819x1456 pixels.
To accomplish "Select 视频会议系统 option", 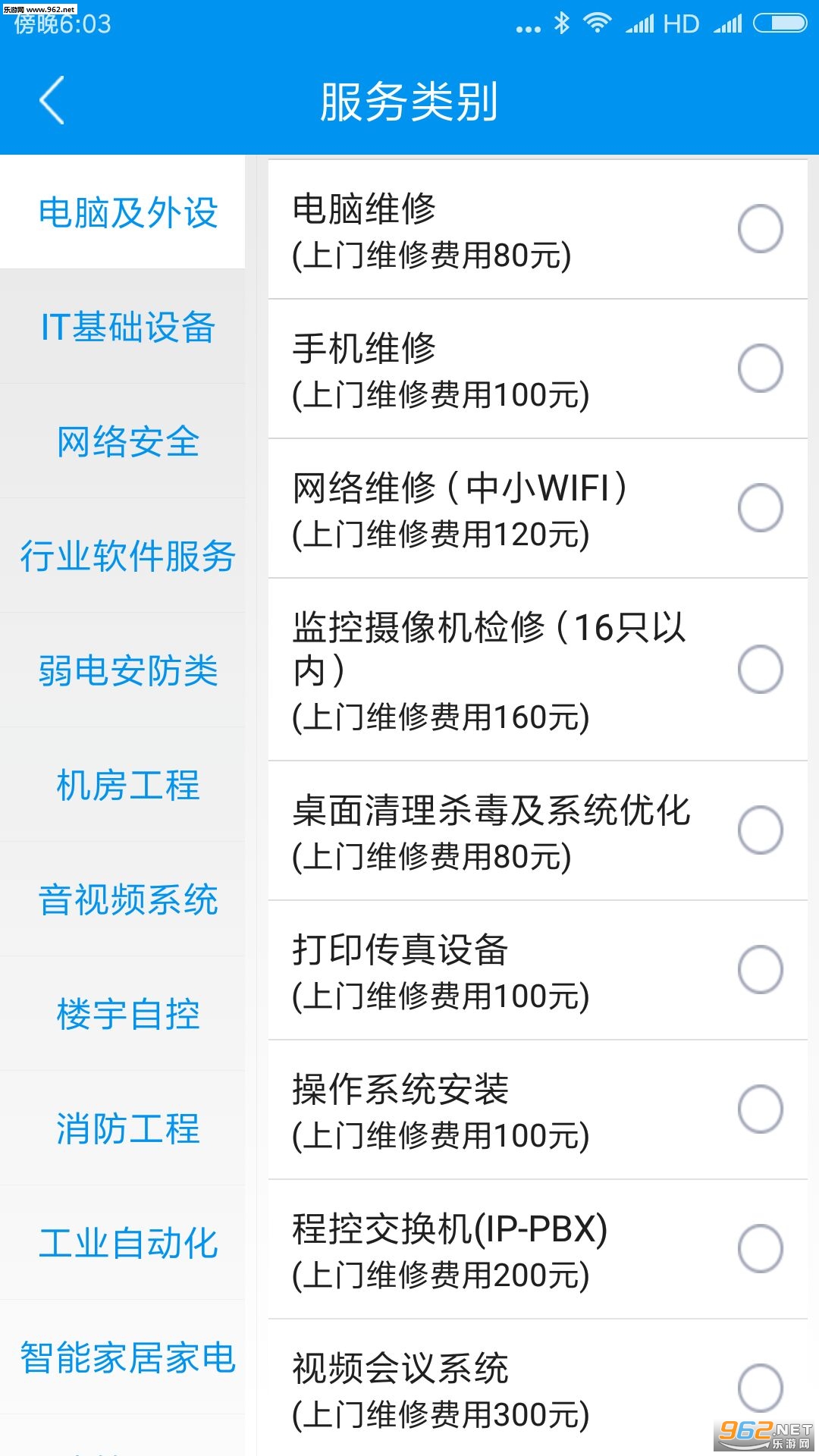I will pos(760,1388).
